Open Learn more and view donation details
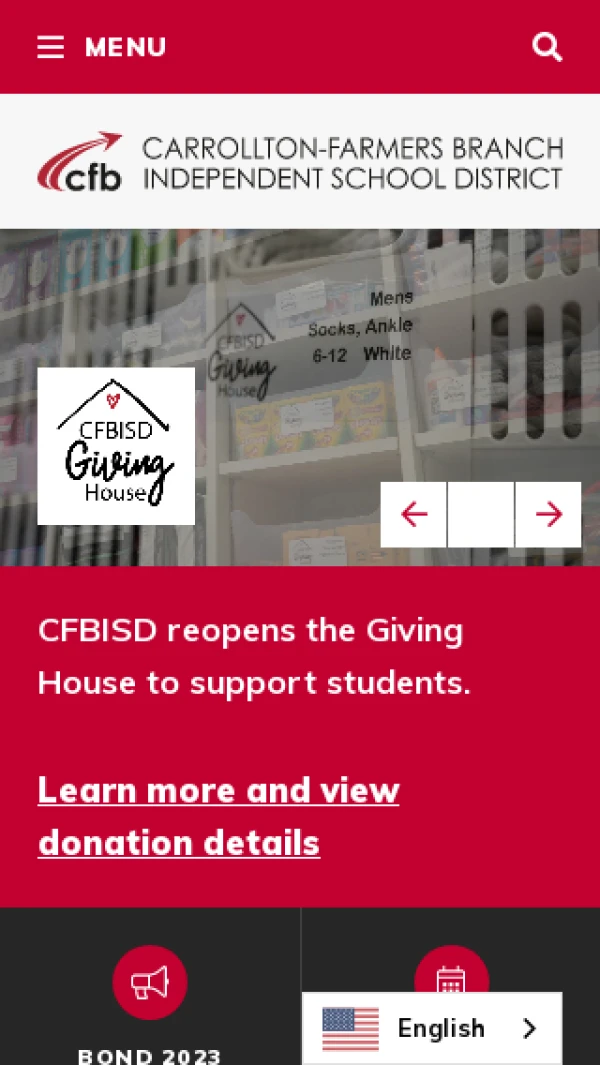The height and width of the screenshot is (1065, 600). click(218, 816)
